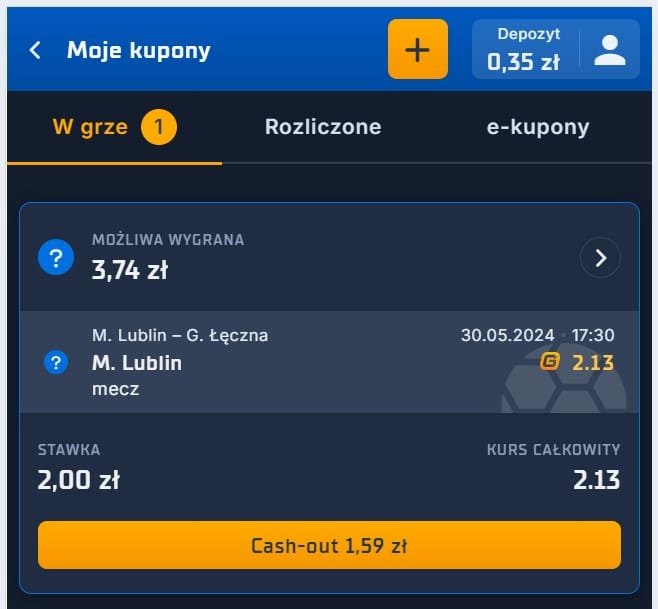Viewport: 658px width, 609px height.
Task: Cash out the coupon for 1,59 zł
Action: coord(329,546)
